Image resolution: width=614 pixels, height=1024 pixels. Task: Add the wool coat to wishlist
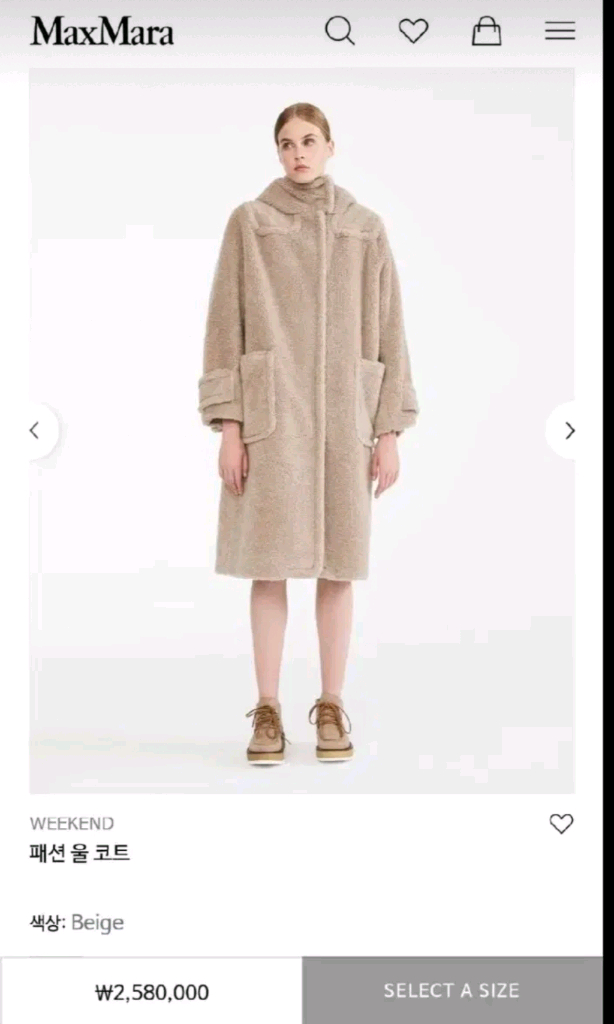561,824
